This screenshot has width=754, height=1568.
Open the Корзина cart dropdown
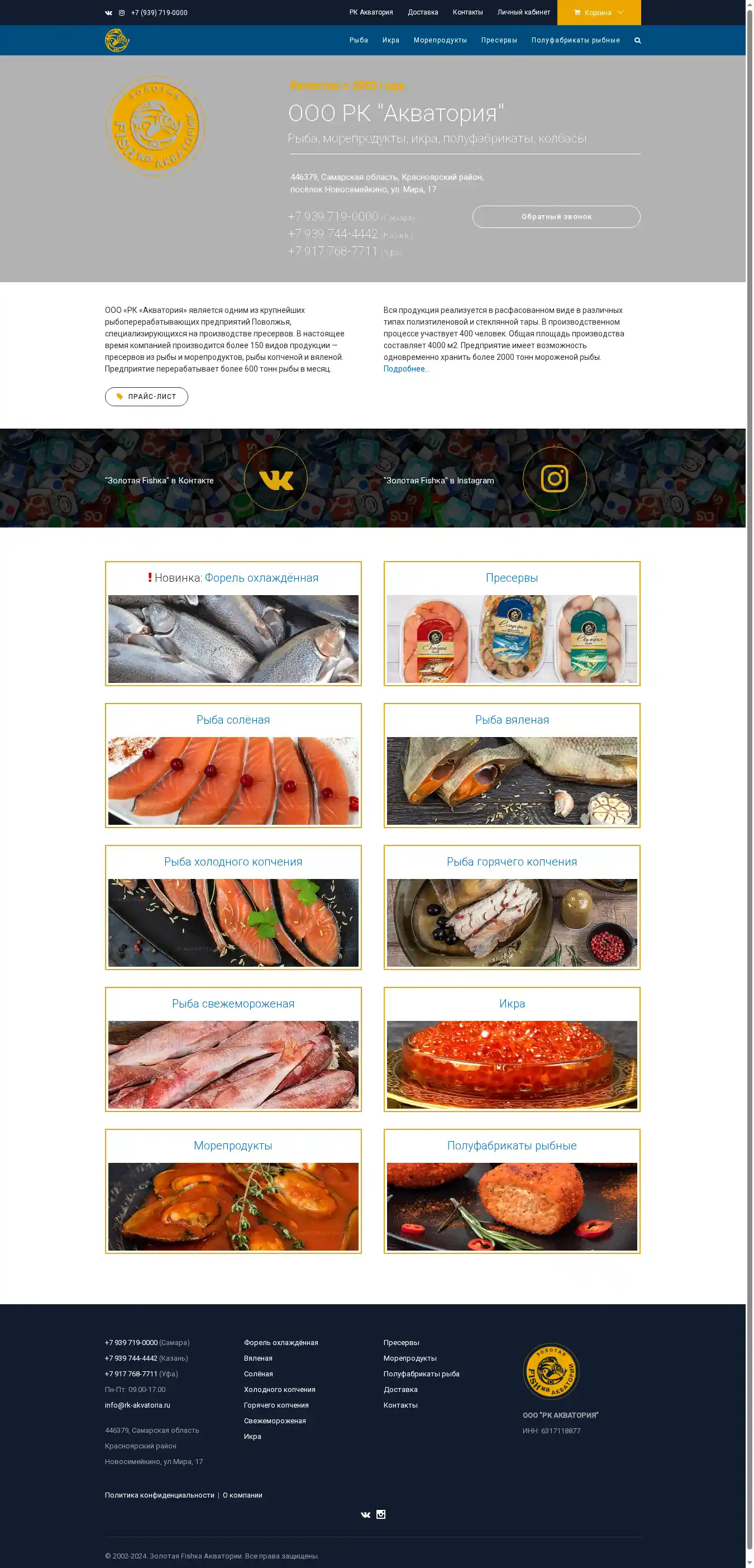[x=598, y=13]
